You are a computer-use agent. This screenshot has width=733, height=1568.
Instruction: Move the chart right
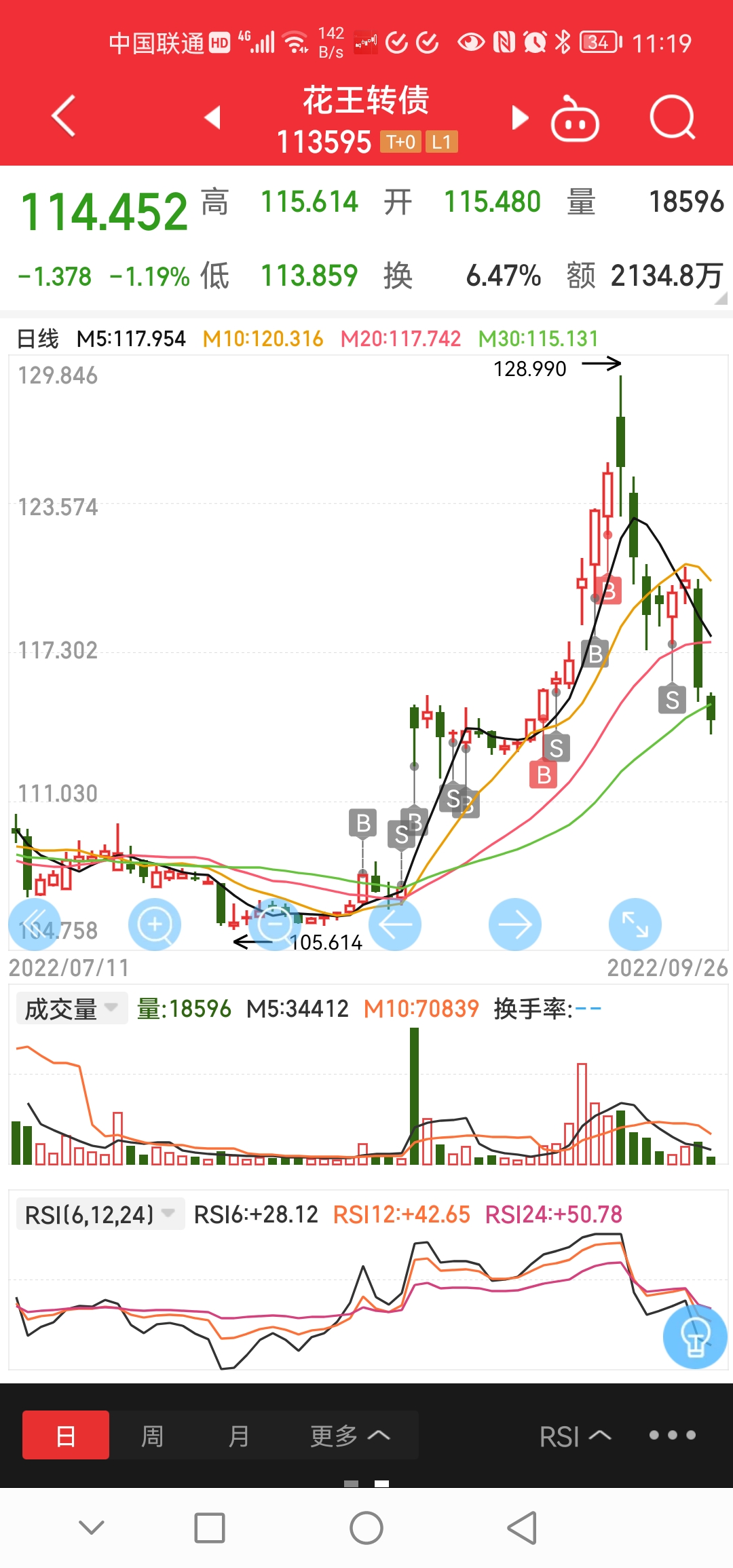click(x=515, y=925)
